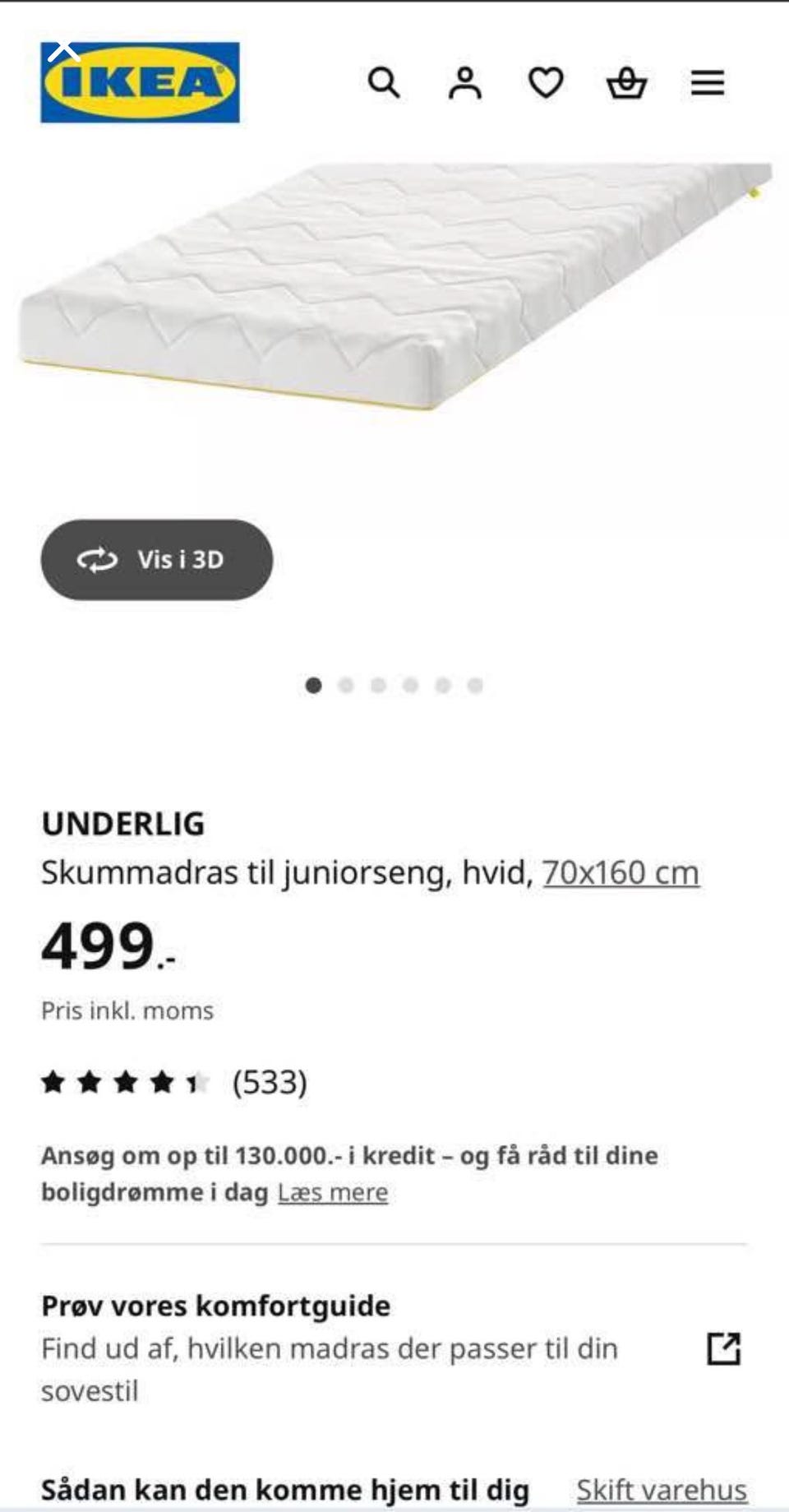Open the user account profile icon

click(x=464, y=83)
